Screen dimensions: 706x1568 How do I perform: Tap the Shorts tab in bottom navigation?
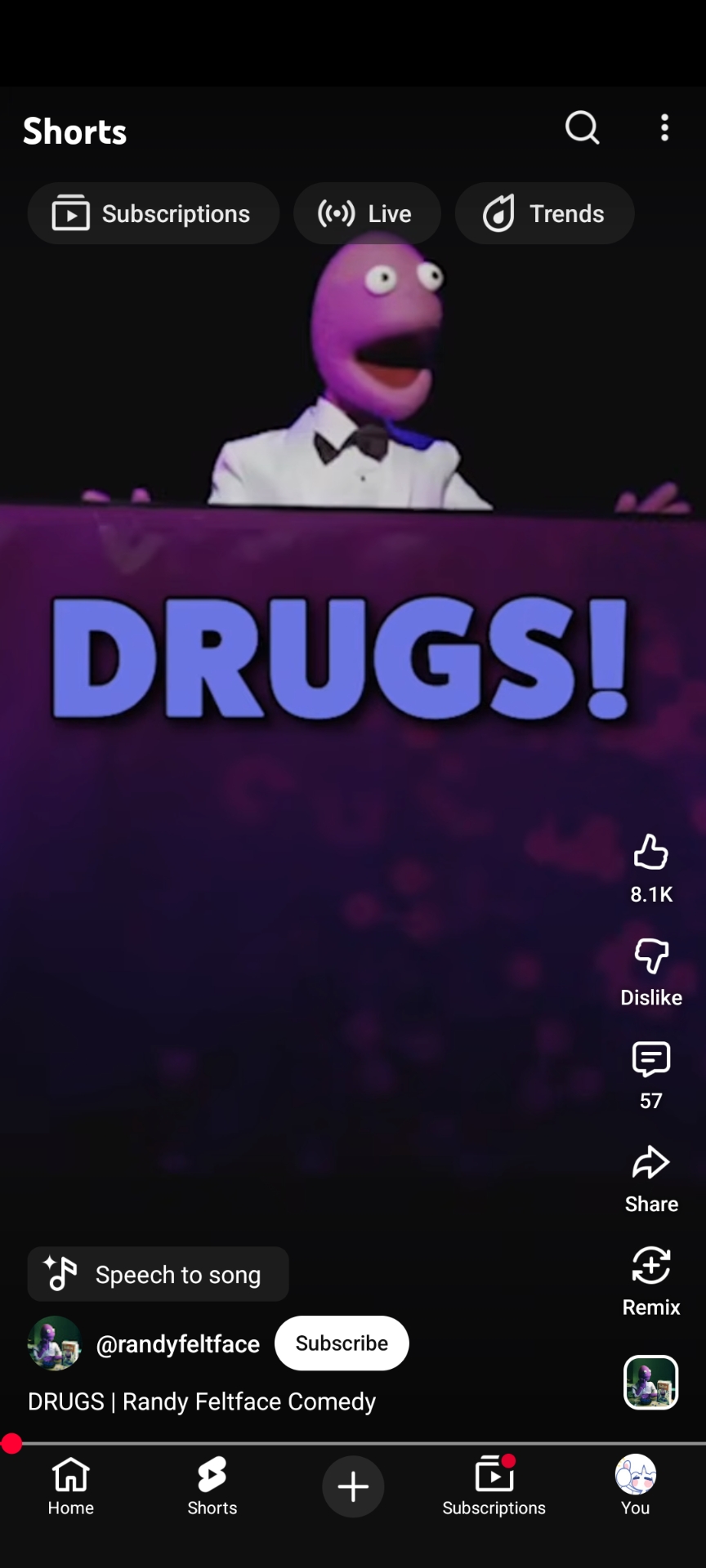(x=212, y=1486)
